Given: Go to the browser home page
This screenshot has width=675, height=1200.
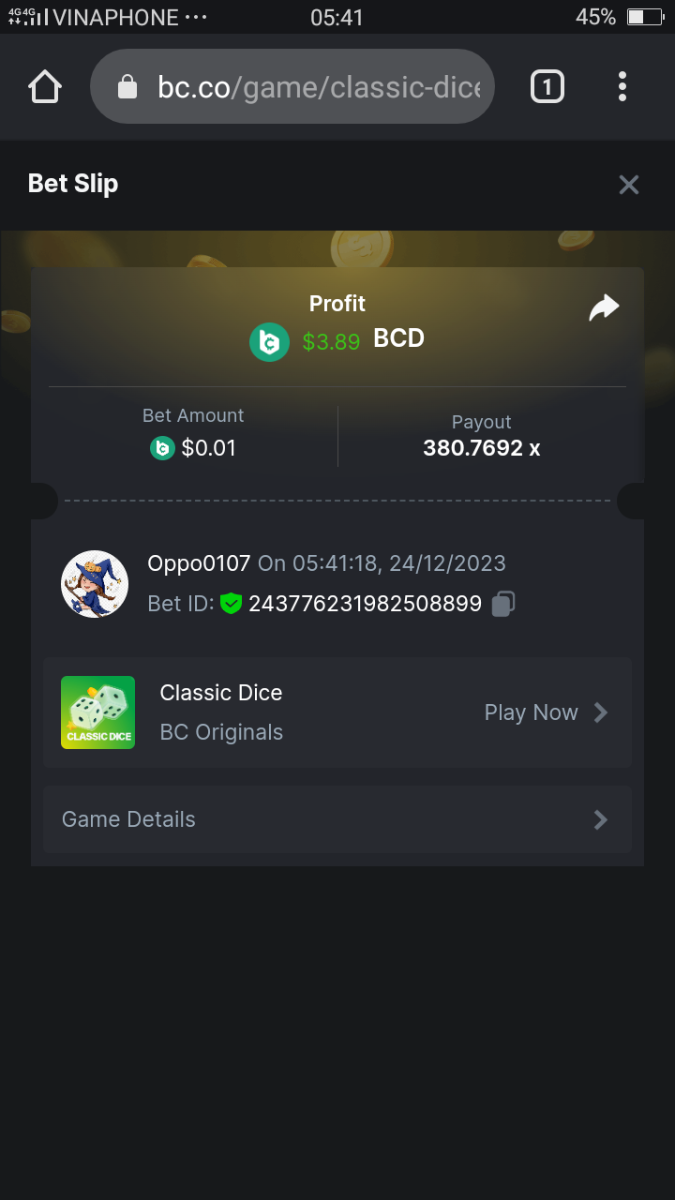Looking at the screenshot, I should 45,87.
